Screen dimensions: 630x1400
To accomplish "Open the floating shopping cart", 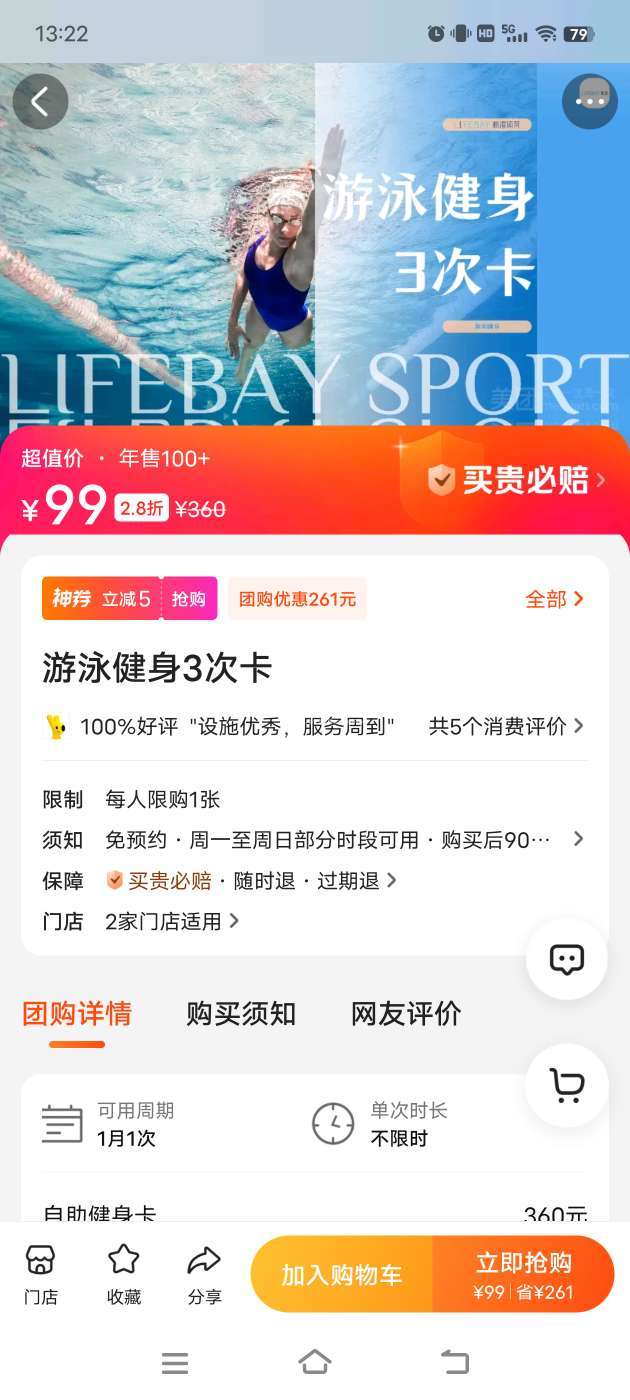I will [x=567, y=1086].
